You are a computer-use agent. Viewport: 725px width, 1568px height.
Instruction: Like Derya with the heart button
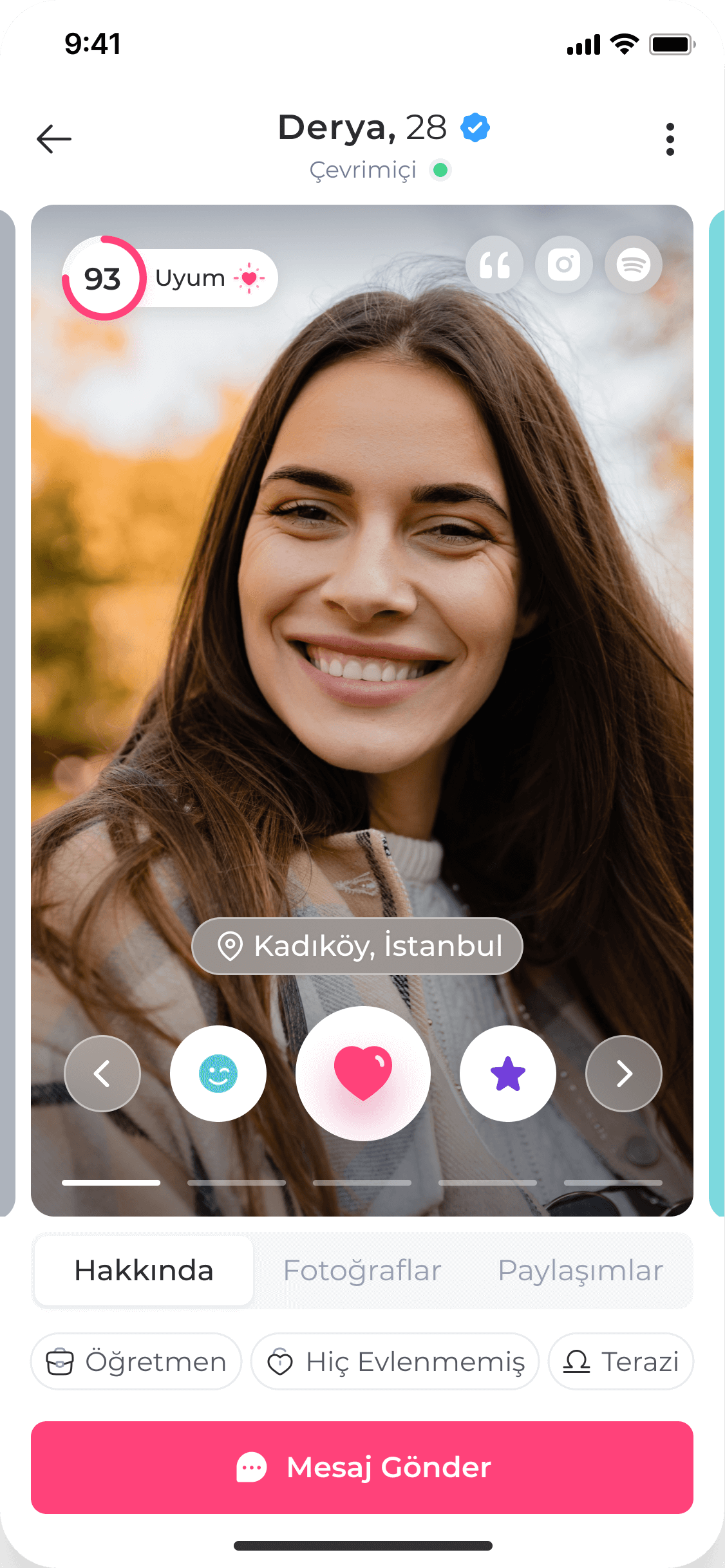click(363, 1074)
